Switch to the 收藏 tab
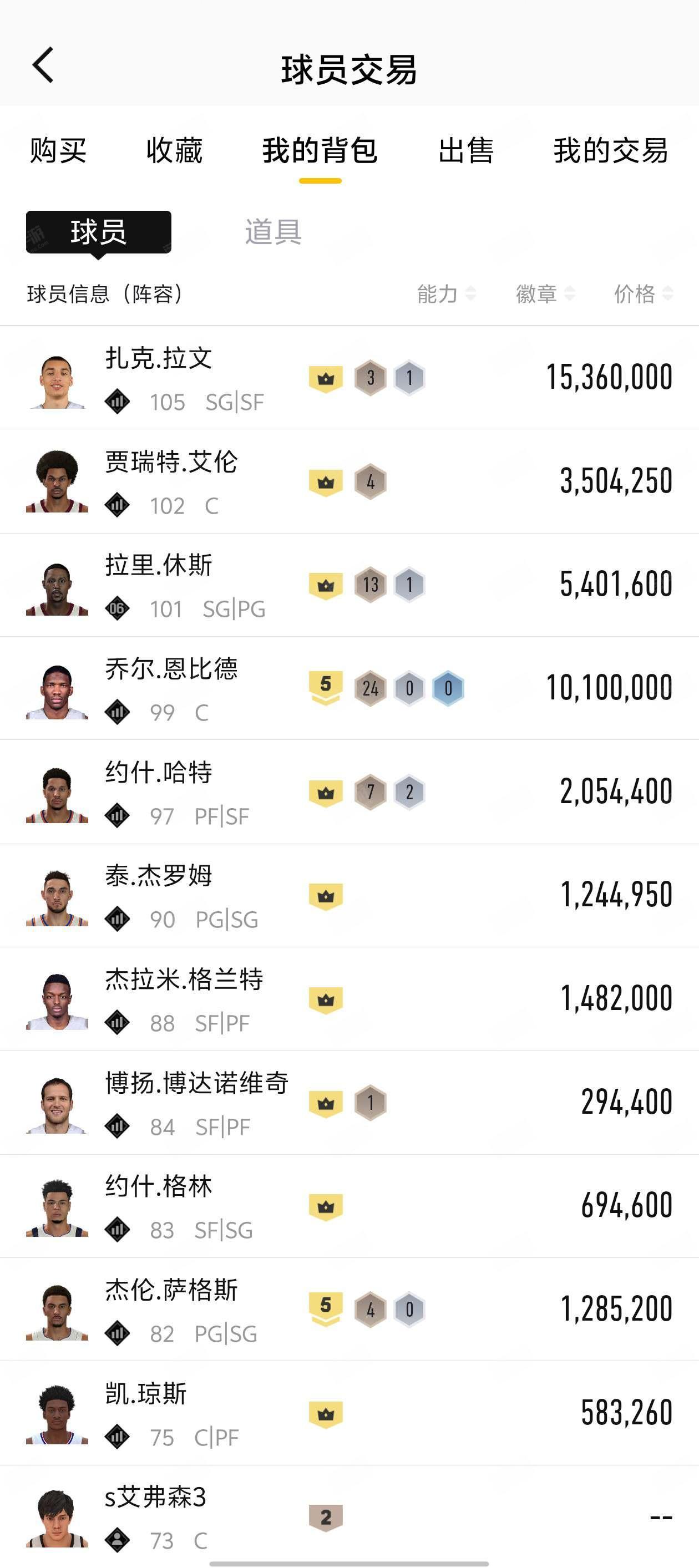 (x=174, y=150)
